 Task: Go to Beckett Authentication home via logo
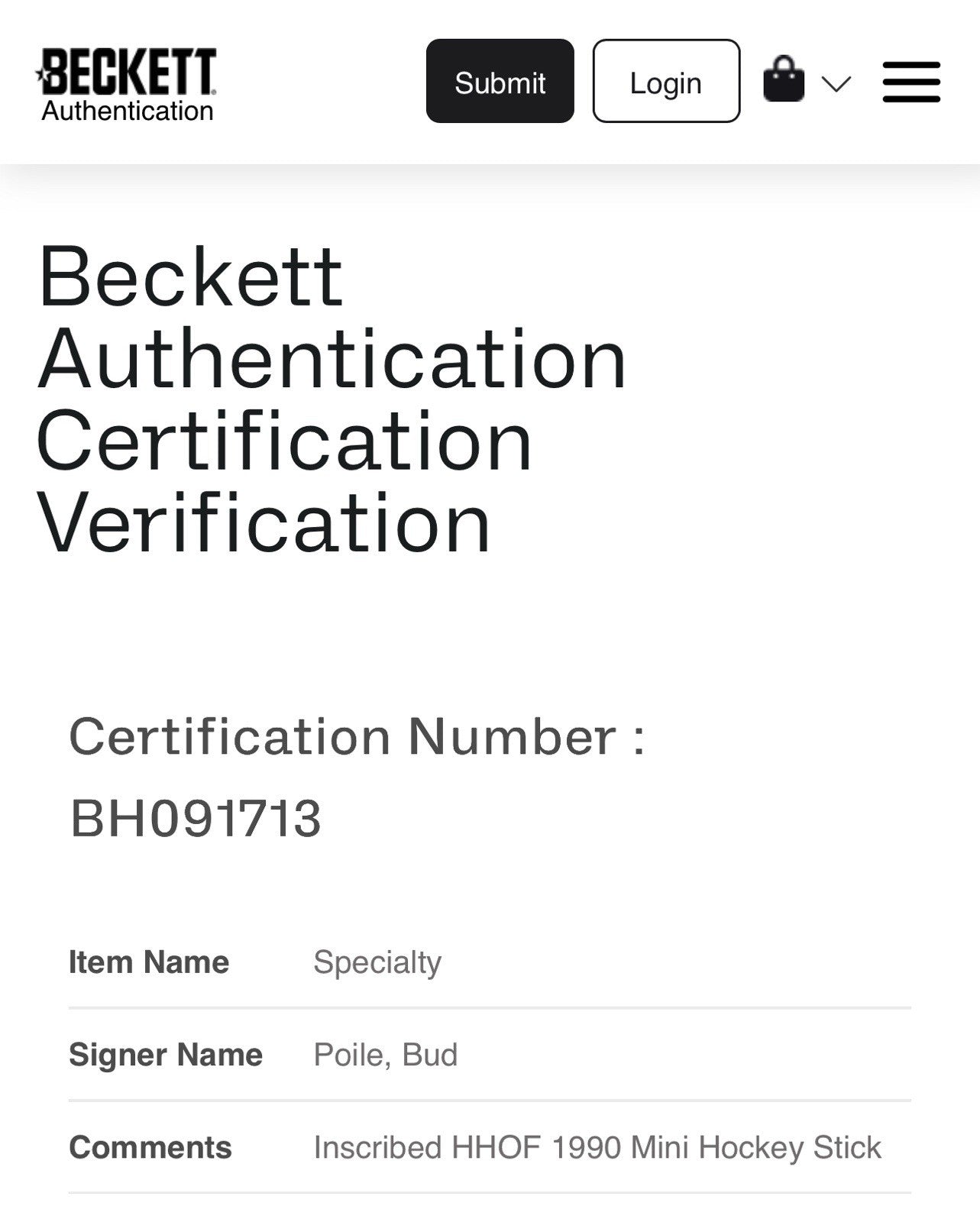128,85
